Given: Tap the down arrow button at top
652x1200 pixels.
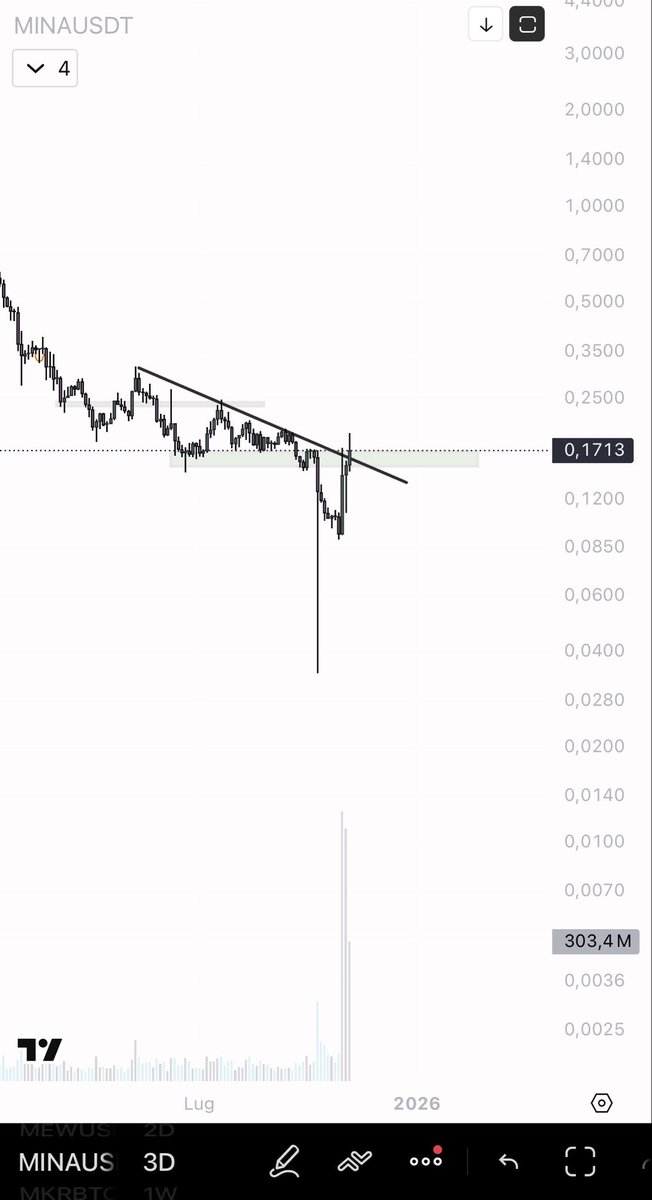Looking at the screenshot, I should tap(486, 25).
